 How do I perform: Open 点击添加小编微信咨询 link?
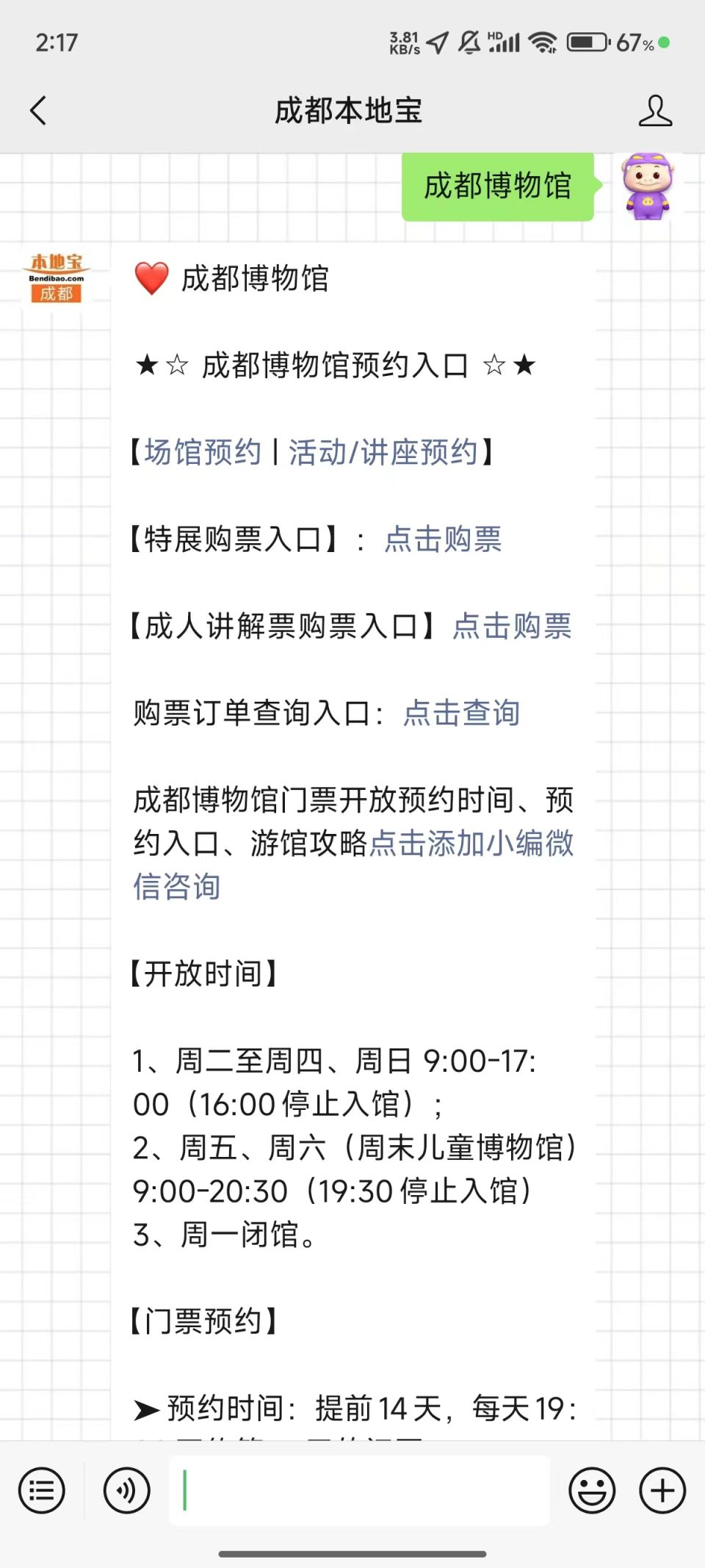coord(353,865)
